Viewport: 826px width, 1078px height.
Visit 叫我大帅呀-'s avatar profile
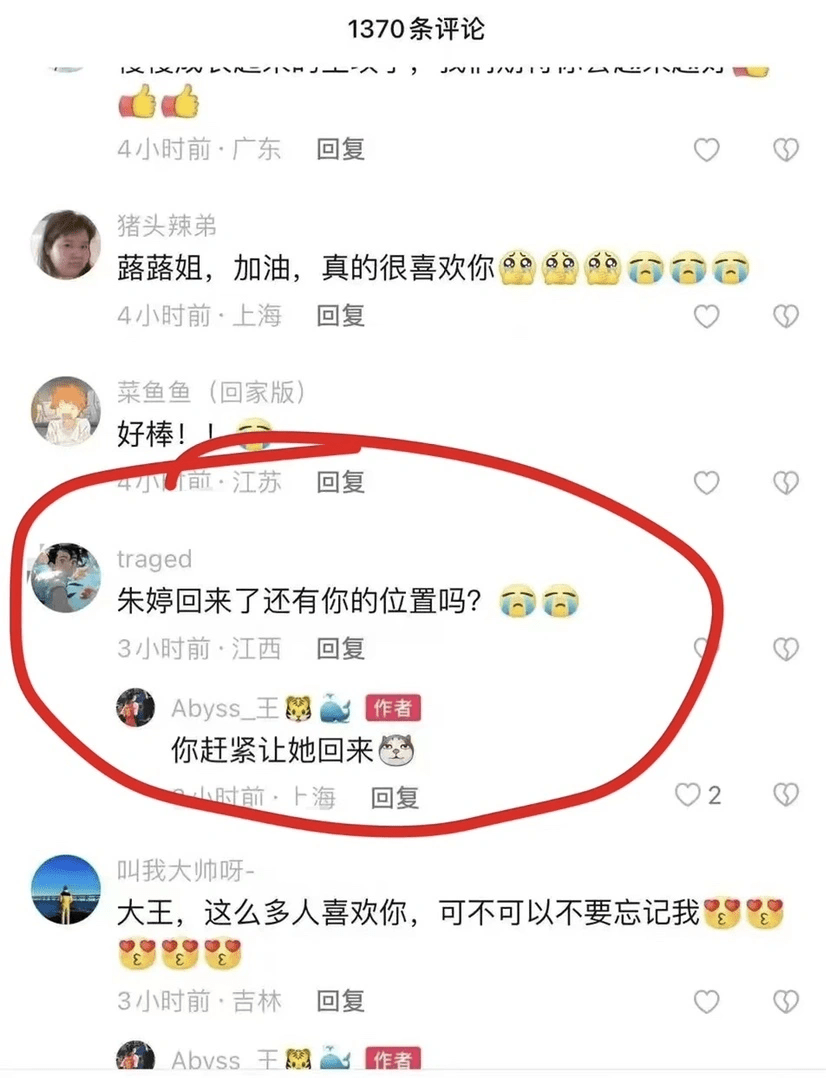(x=64, y=889)
